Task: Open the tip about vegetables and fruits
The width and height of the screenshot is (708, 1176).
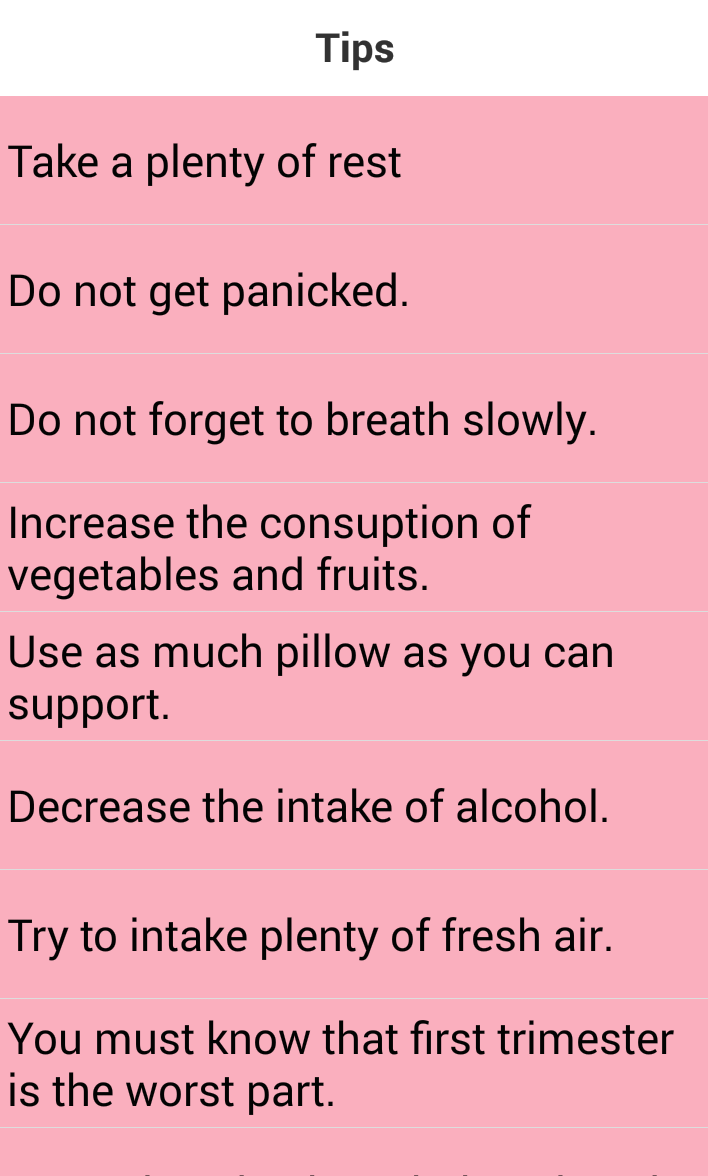Action: click(x=354, y=548)
